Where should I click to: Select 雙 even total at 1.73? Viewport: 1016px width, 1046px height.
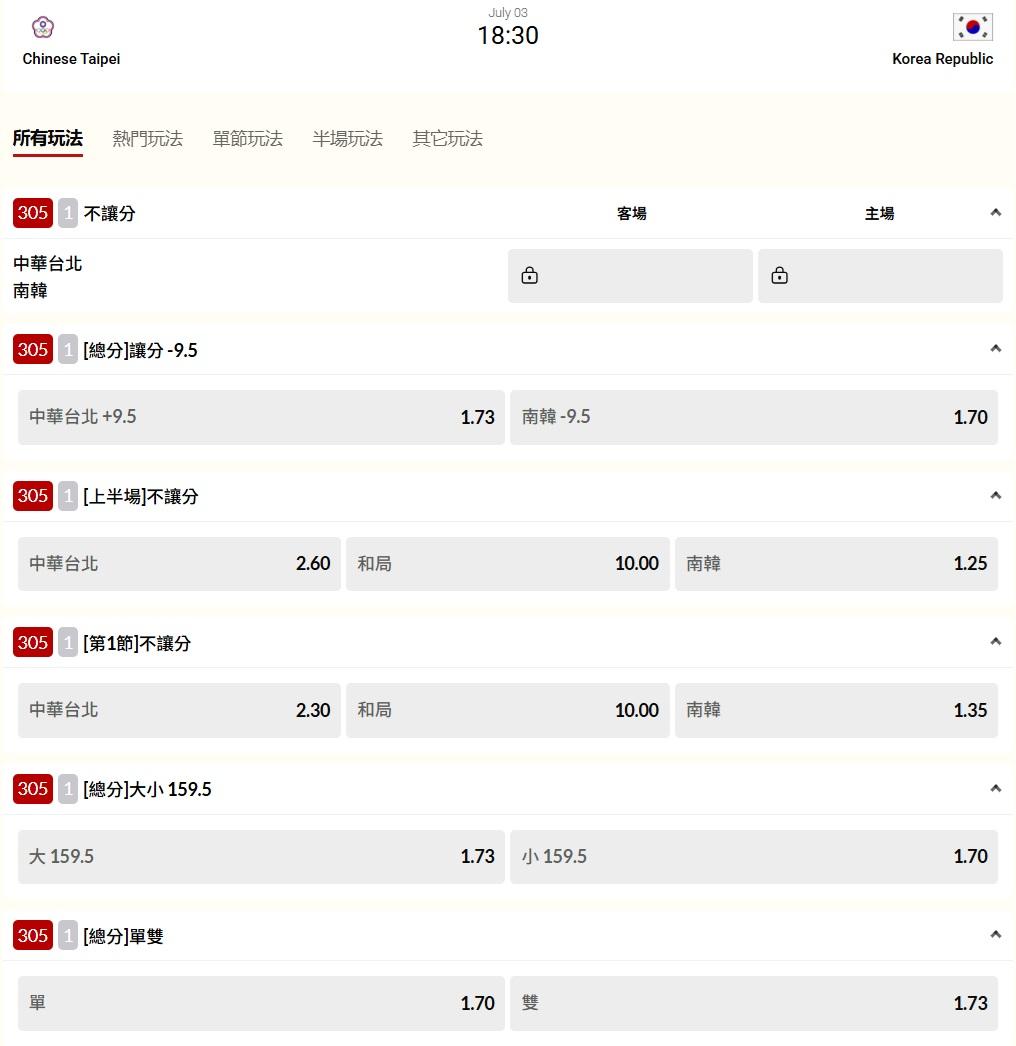coord(754,1003)
